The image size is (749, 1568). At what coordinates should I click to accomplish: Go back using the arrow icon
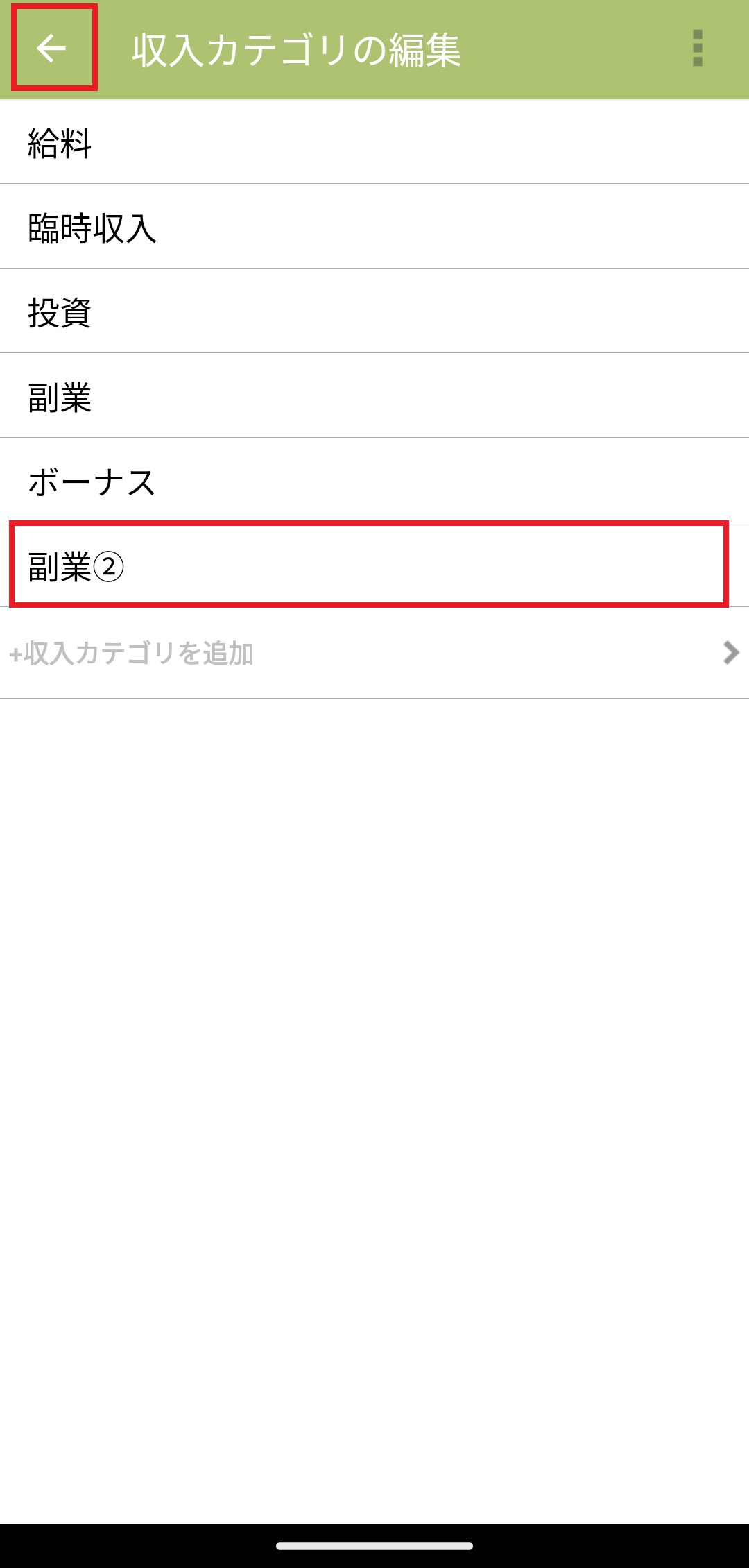[x=52, y=49]
